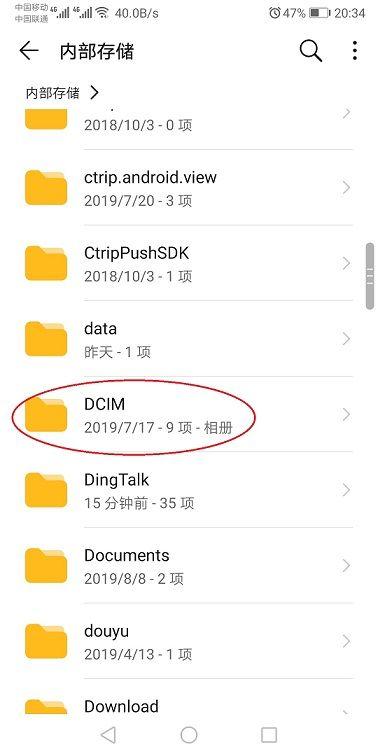The width and height of the screenshot is (378, 756).
Task: Open the Documents folder
Action: click(189, 566)
